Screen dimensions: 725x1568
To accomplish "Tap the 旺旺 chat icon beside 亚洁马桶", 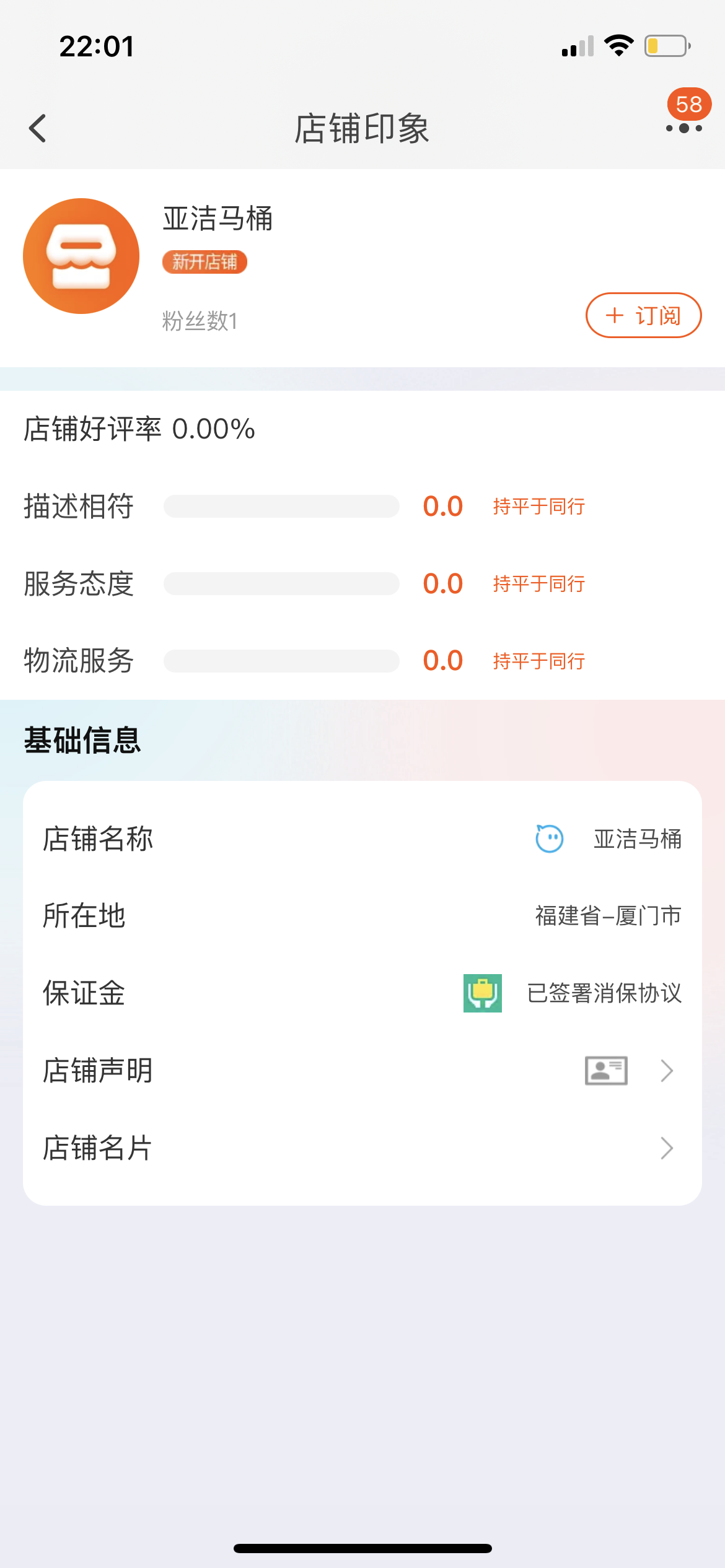I will pyautogui.click(x=549, y=839).
